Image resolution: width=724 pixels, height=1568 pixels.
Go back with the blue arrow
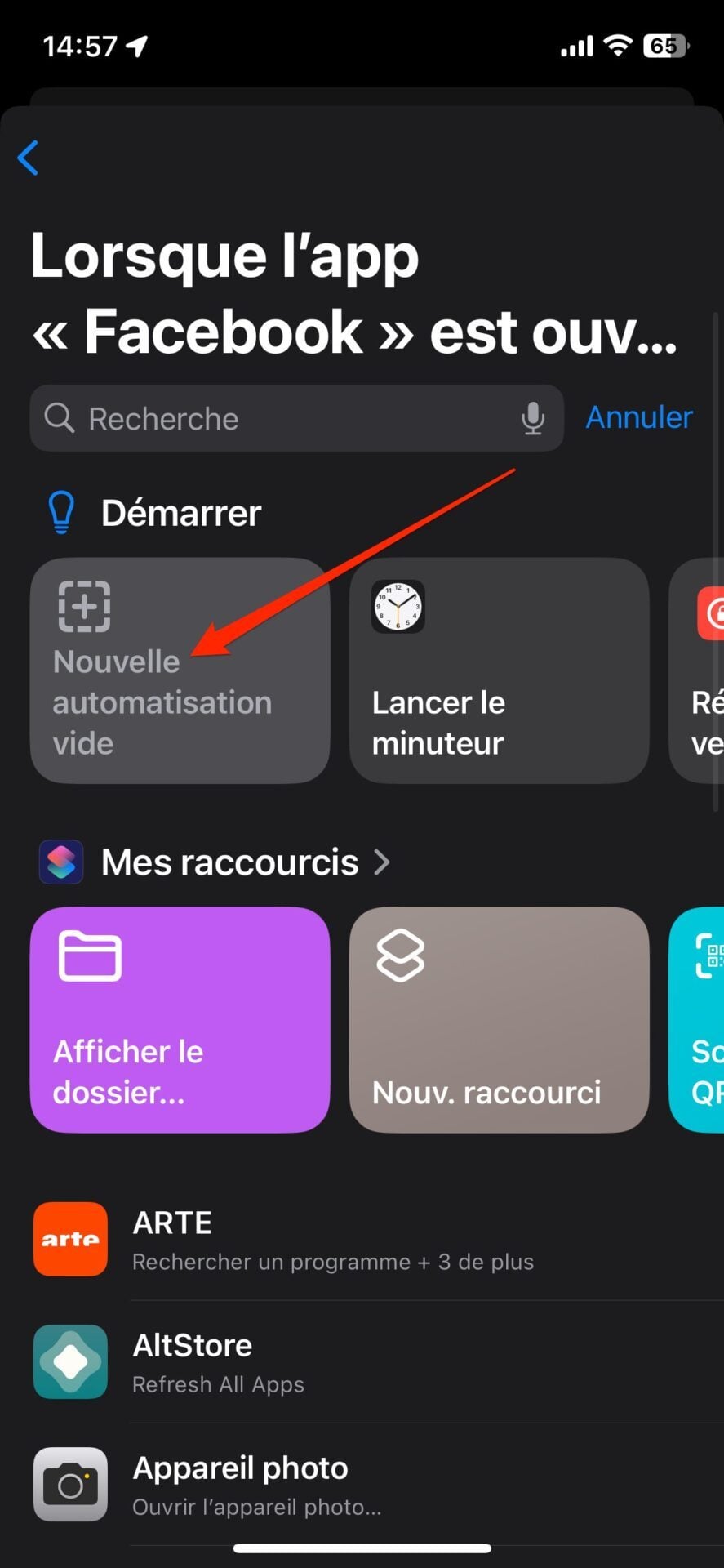tap(29, 158)
